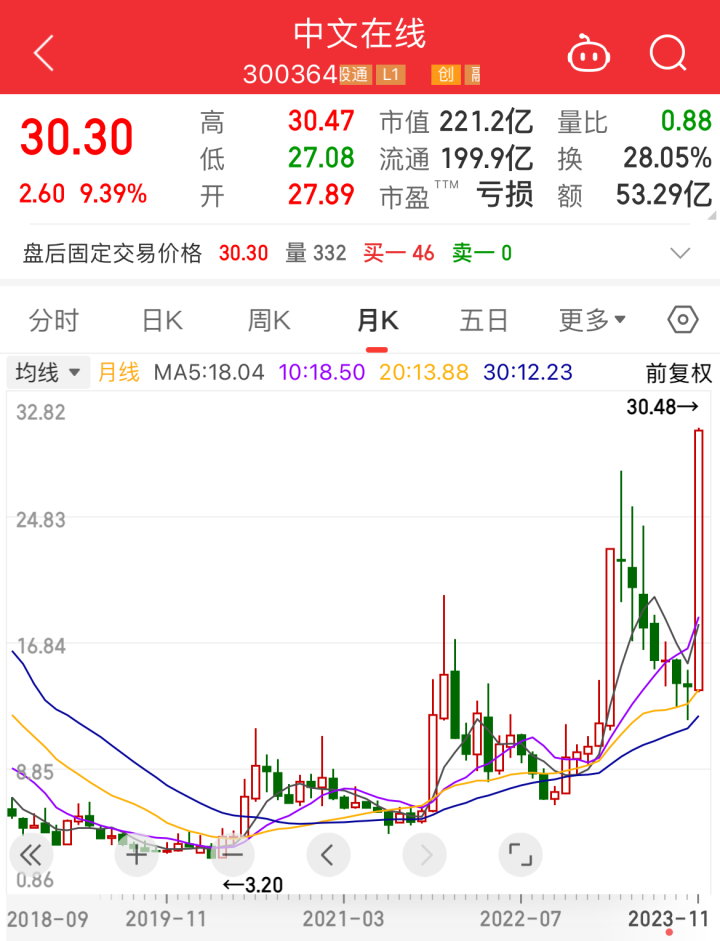Change the 前复权 adjustment setting

678,373
